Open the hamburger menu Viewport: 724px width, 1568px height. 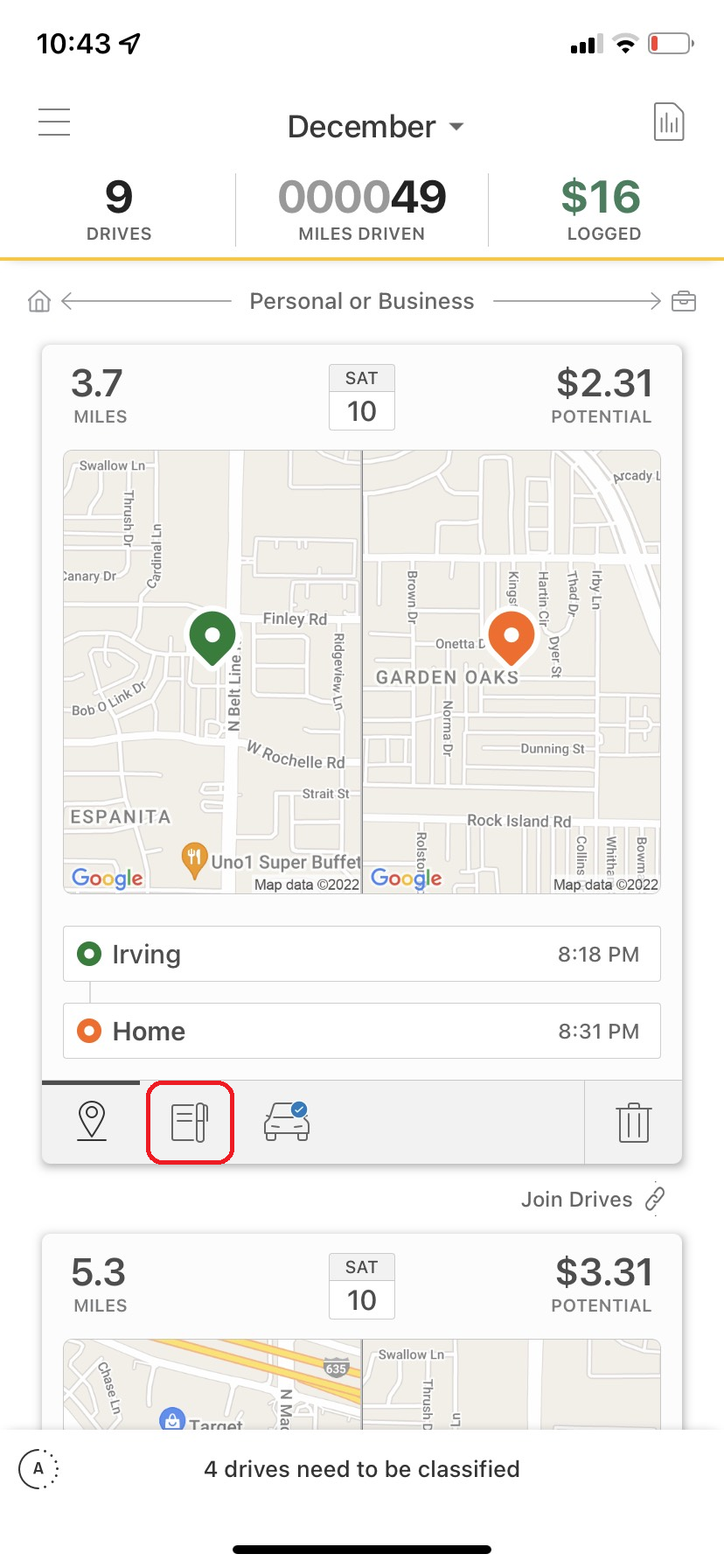(54, 122)
